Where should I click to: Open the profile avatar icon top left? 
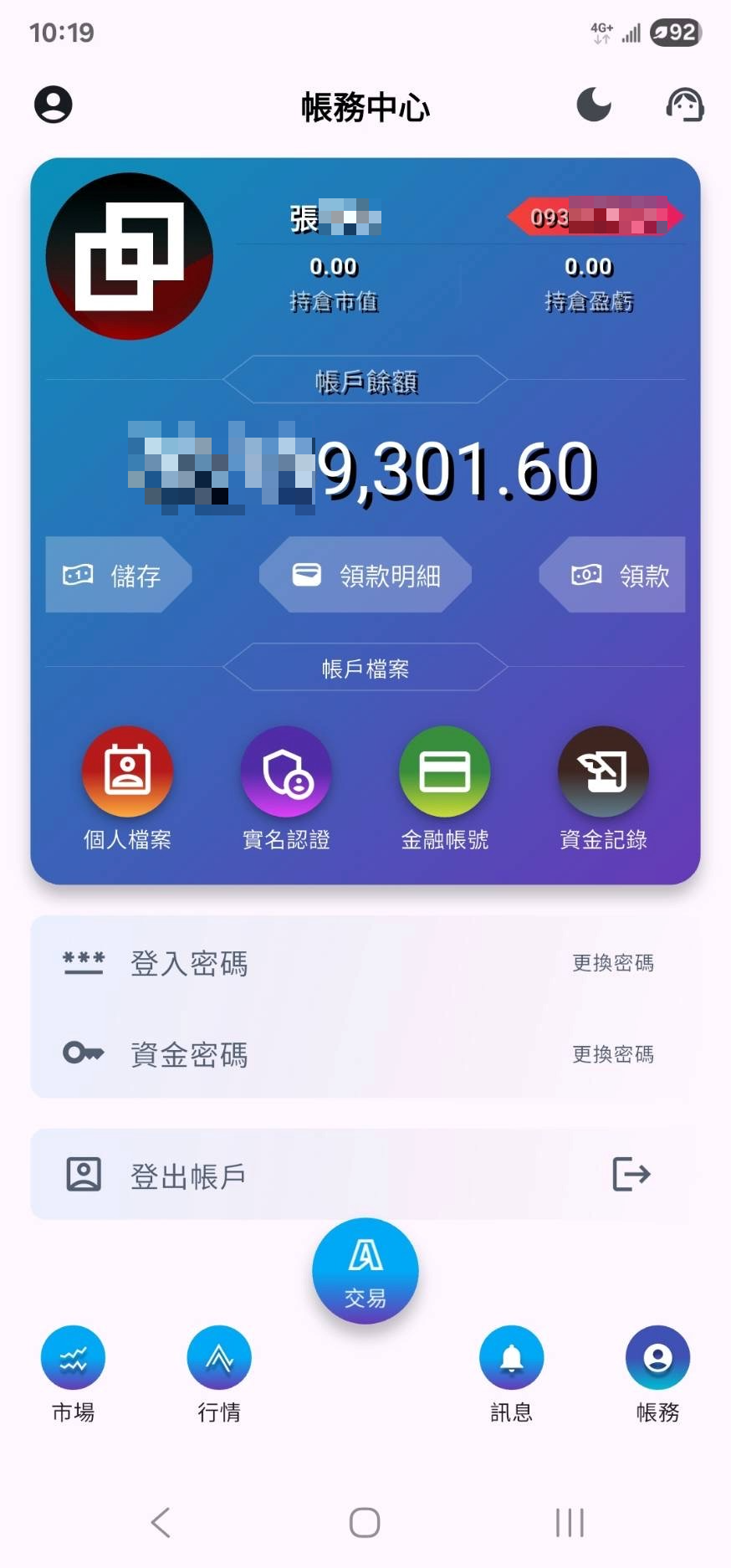pyautogui.click(x=53, y=105)
